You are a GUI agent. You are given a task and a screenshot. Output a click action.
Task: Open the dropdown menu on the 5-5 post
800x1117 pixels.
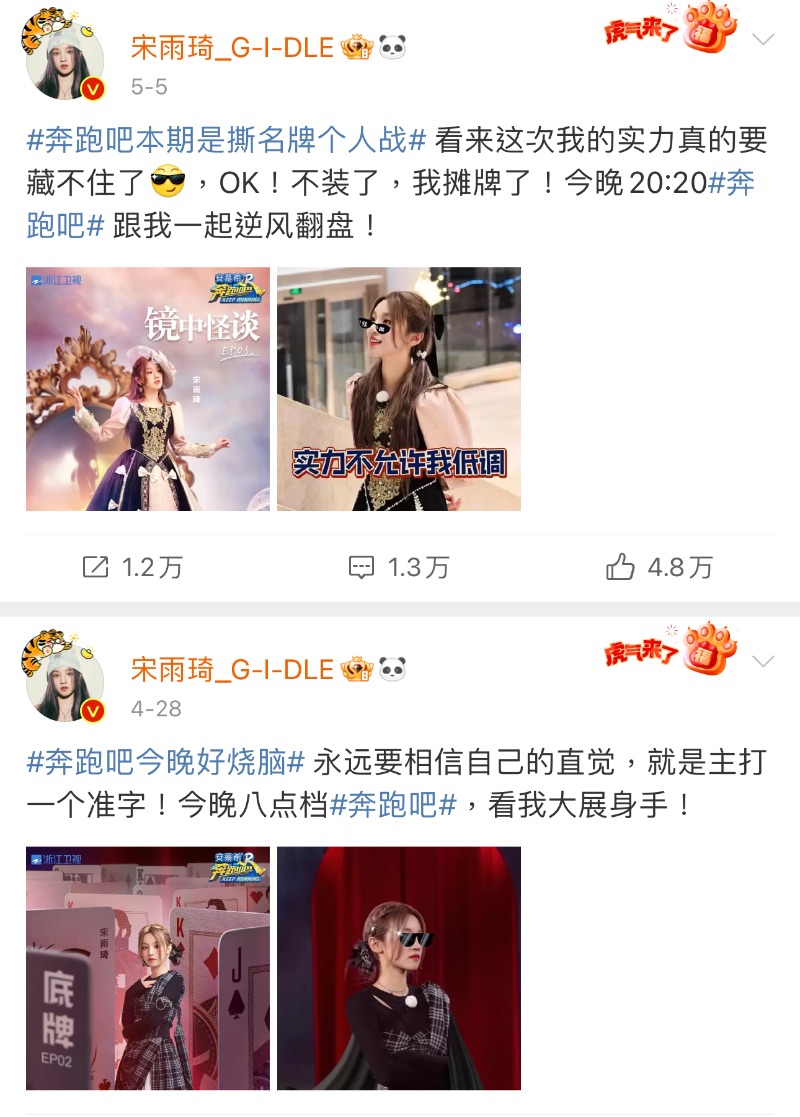click(x=763, y=40)
